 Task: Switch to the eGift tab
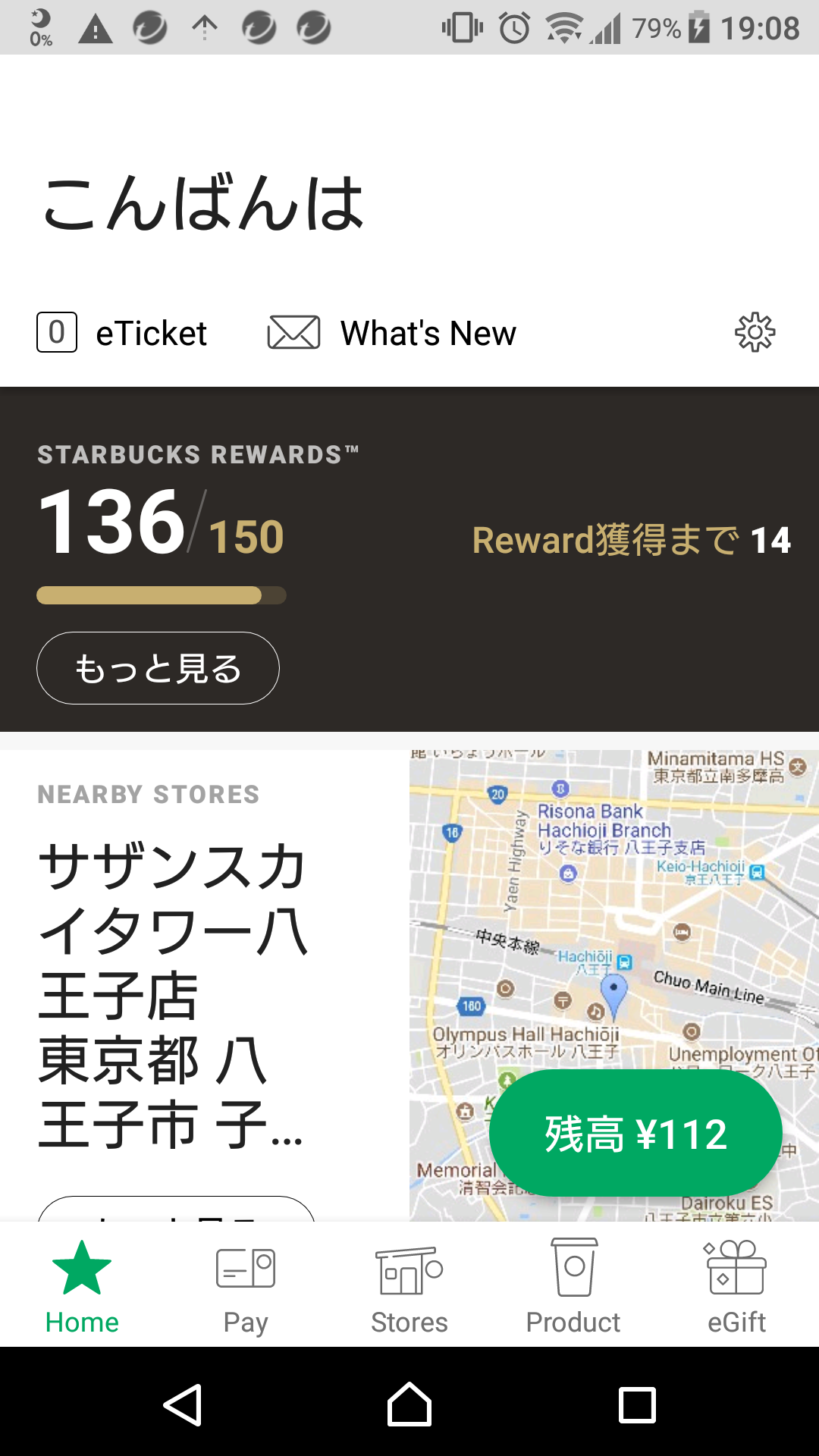736,1286
